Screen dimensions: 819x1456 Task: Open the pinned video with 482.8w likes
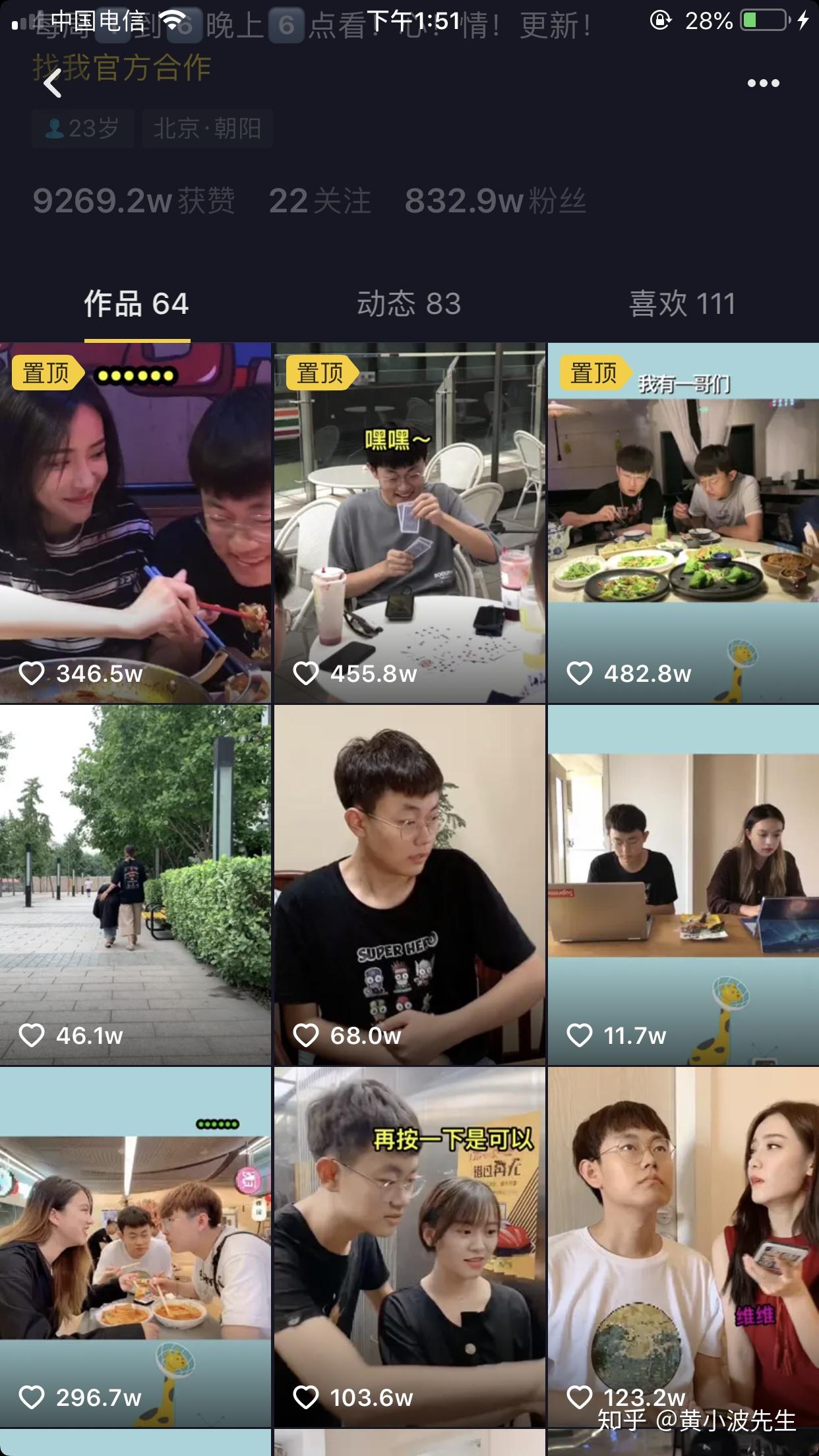(x=683, y=522)
